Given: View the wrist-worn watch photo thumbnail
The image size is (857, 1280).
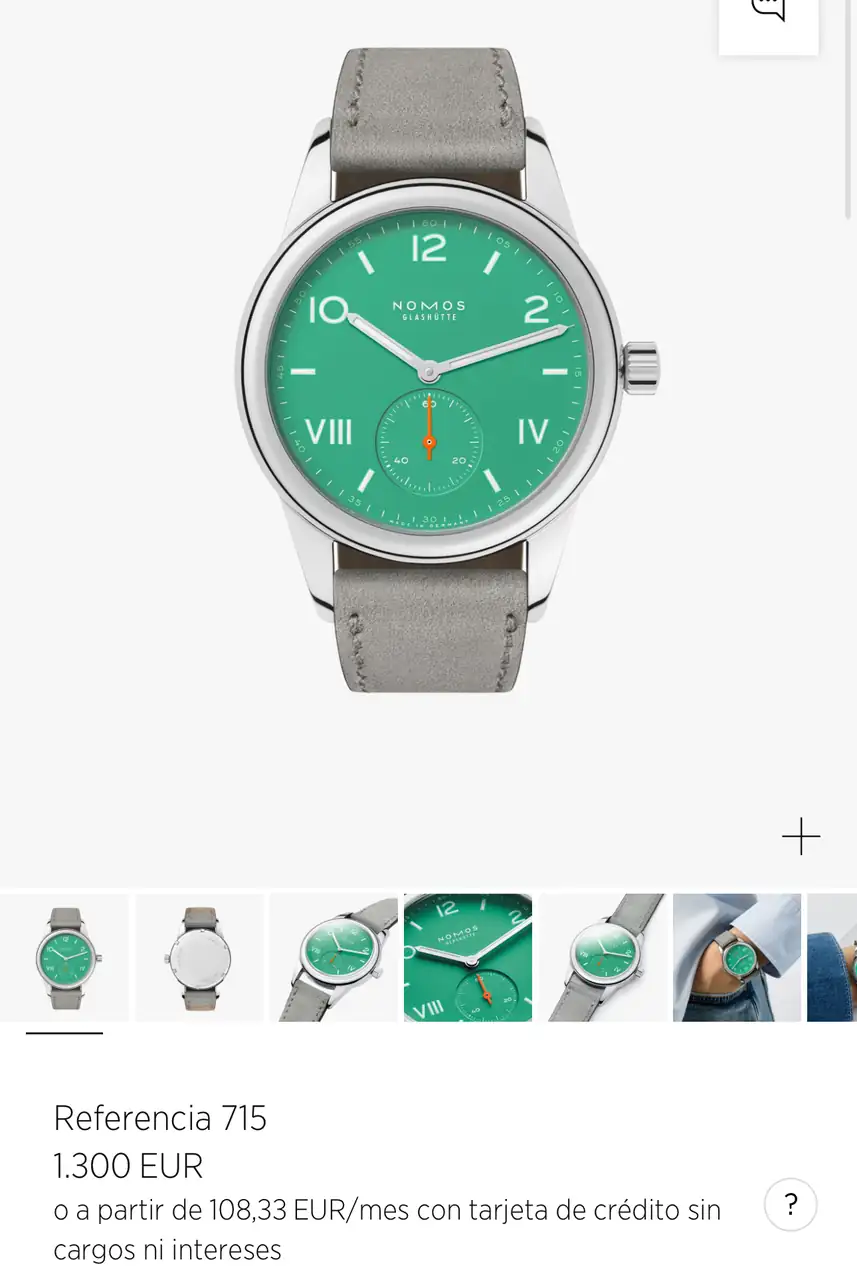Looking at the screenshot, I should (737, 958).
